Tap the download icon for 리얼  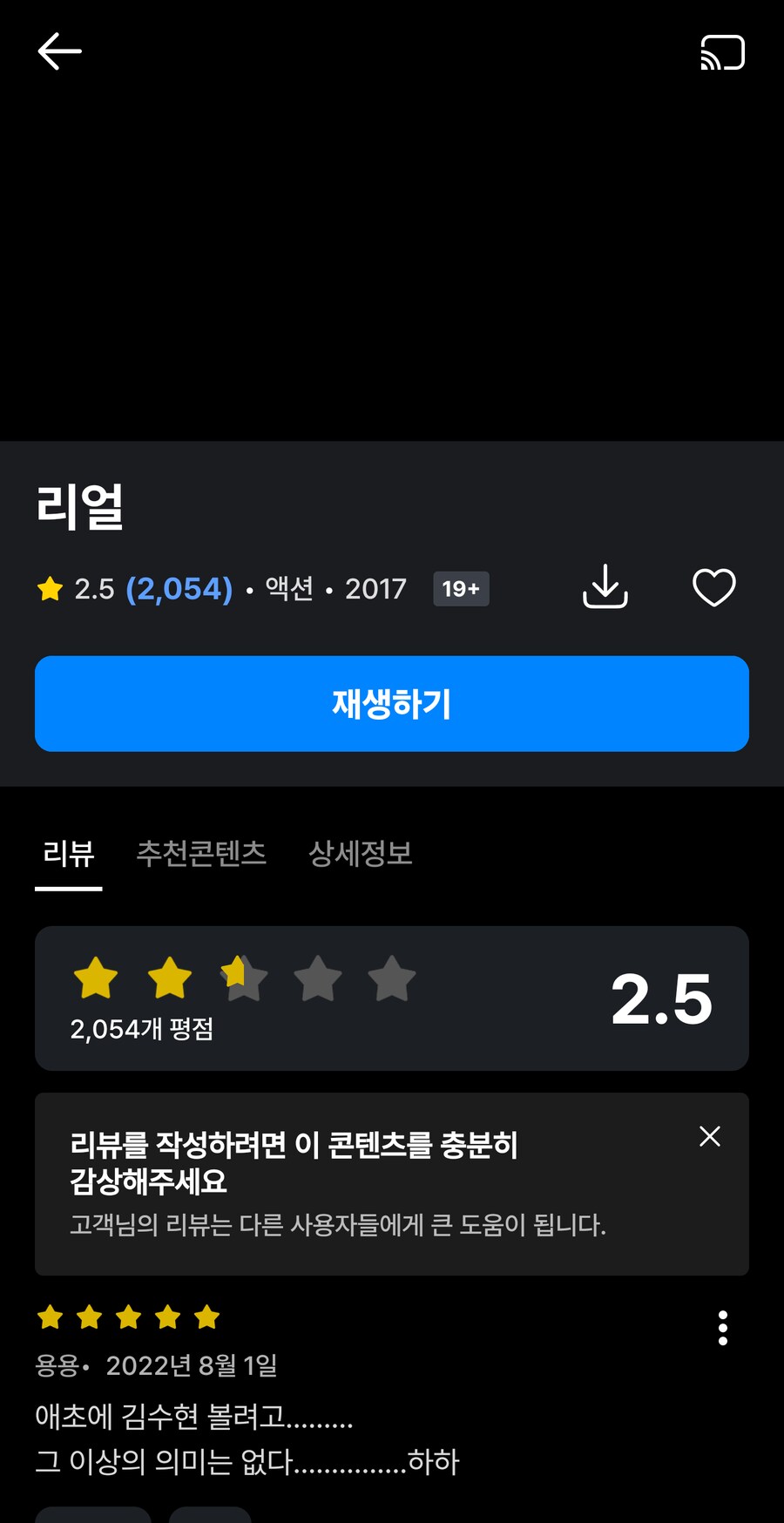tap(605, 588)
